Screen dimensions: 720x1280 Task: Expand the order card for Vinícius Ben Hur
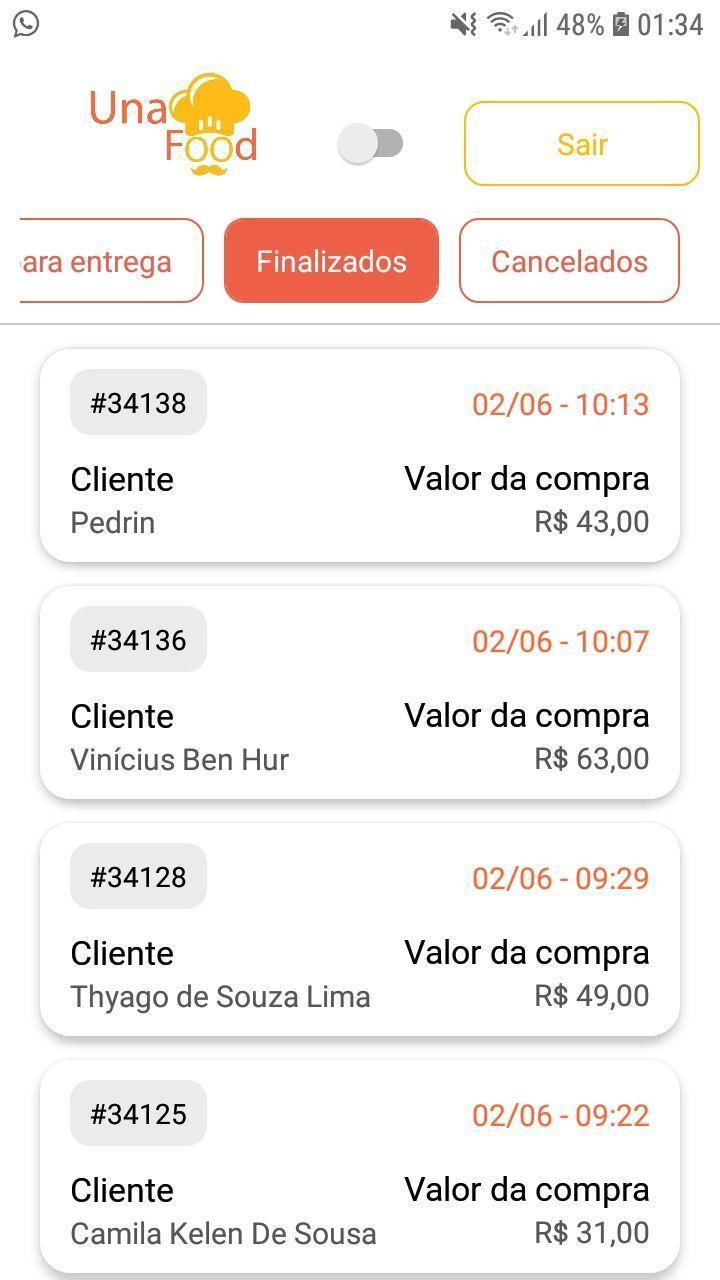(x=358, y=692)
